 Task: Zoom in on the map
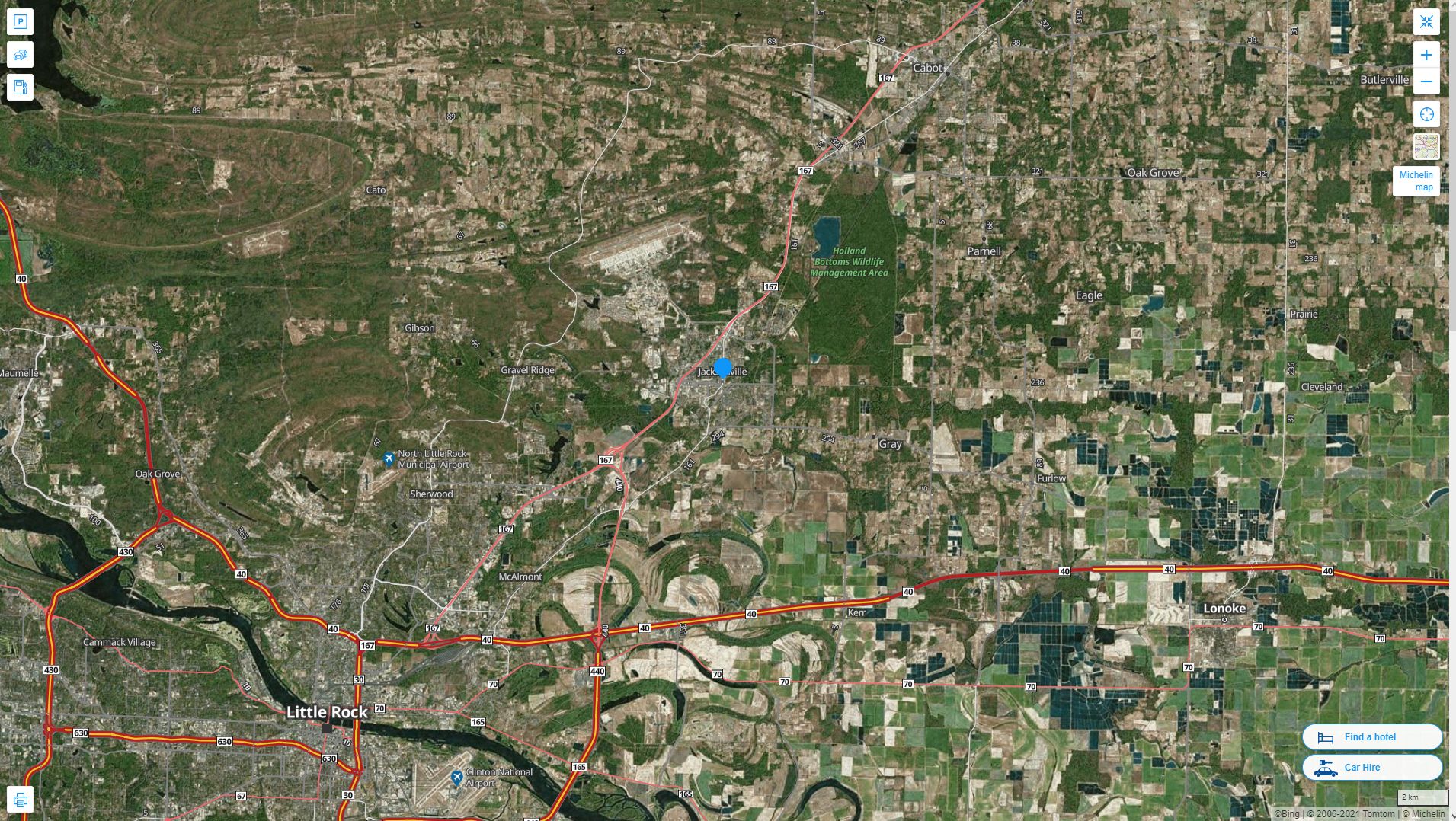click(1426, 55)
